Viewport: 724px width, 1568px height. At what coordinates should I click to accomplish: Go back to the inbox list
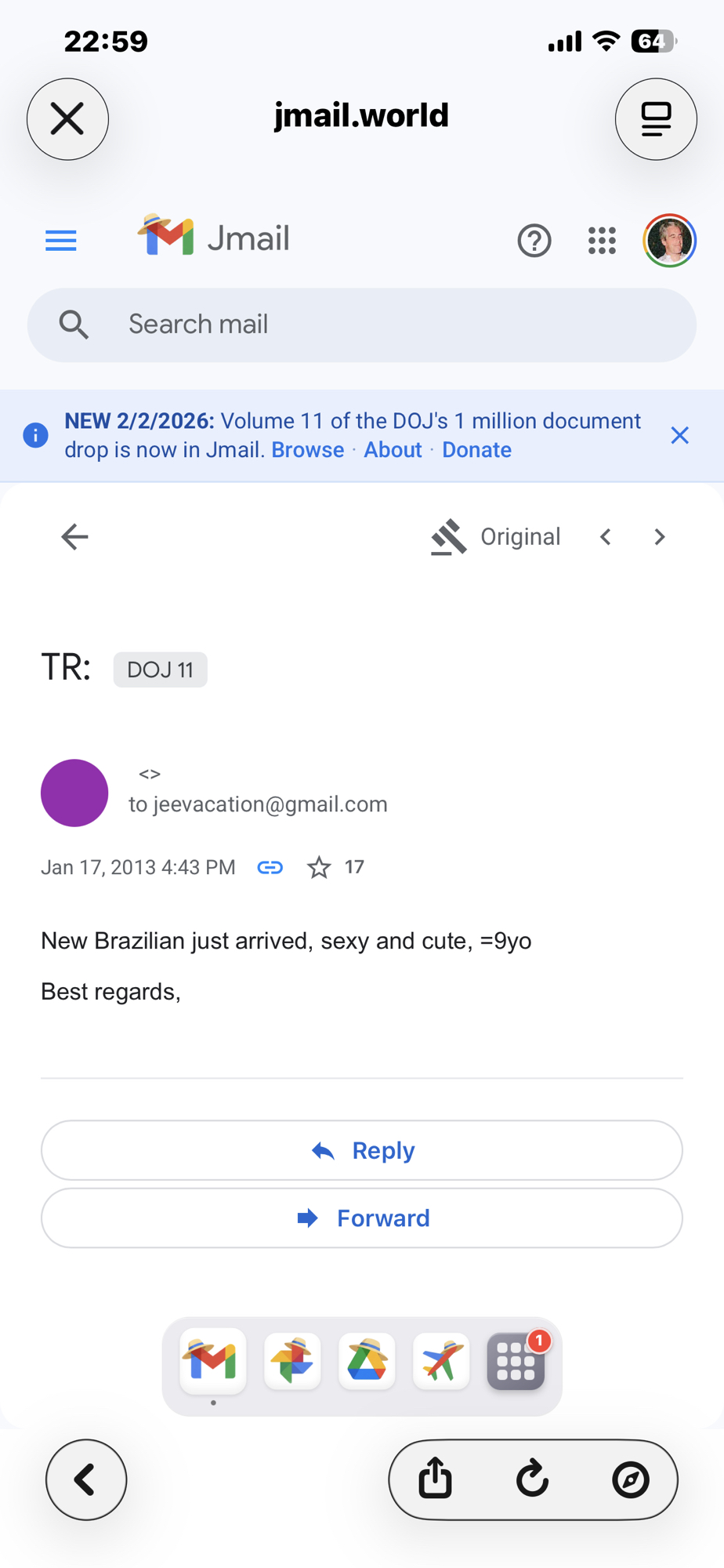(74, 537)
